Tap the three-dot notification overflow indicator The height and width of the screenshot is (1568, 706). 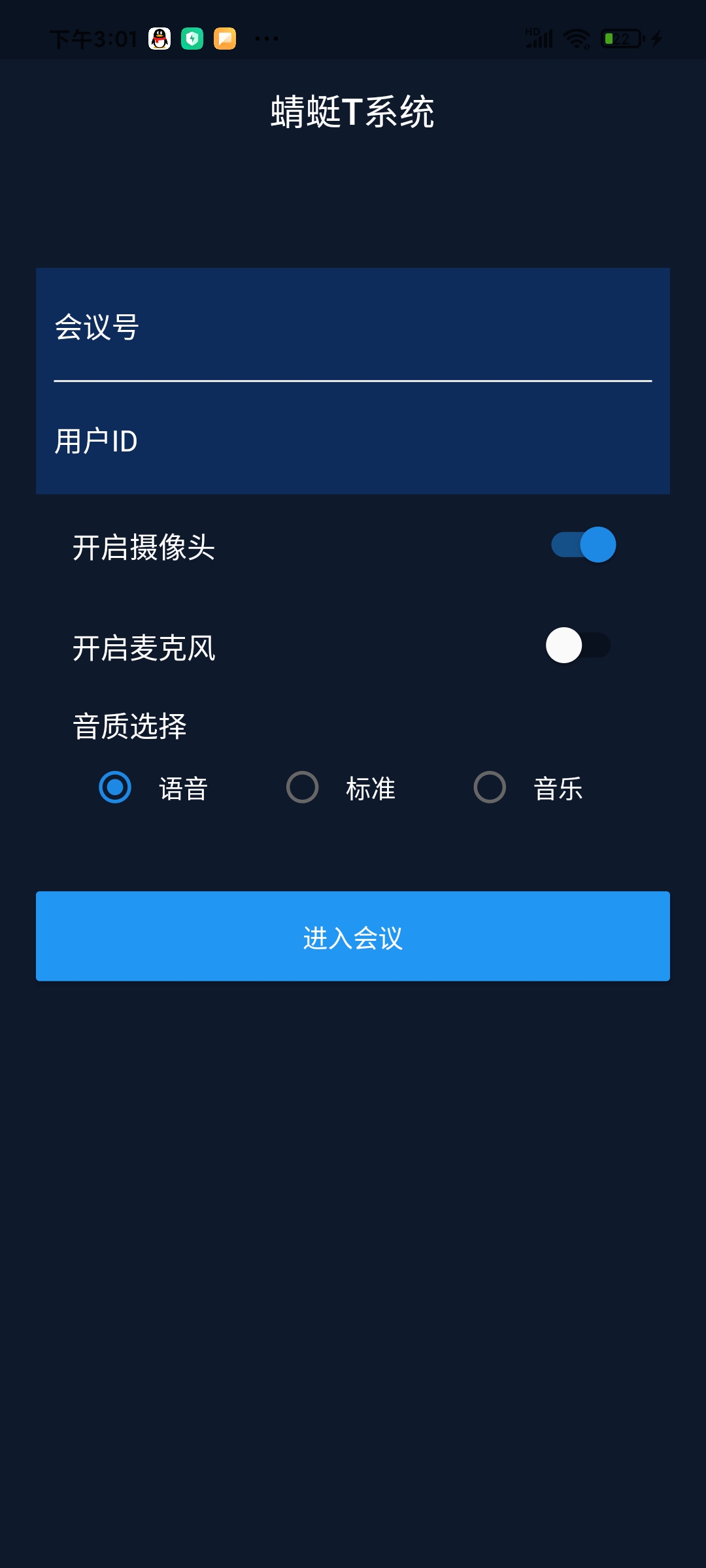pos(265,39)
